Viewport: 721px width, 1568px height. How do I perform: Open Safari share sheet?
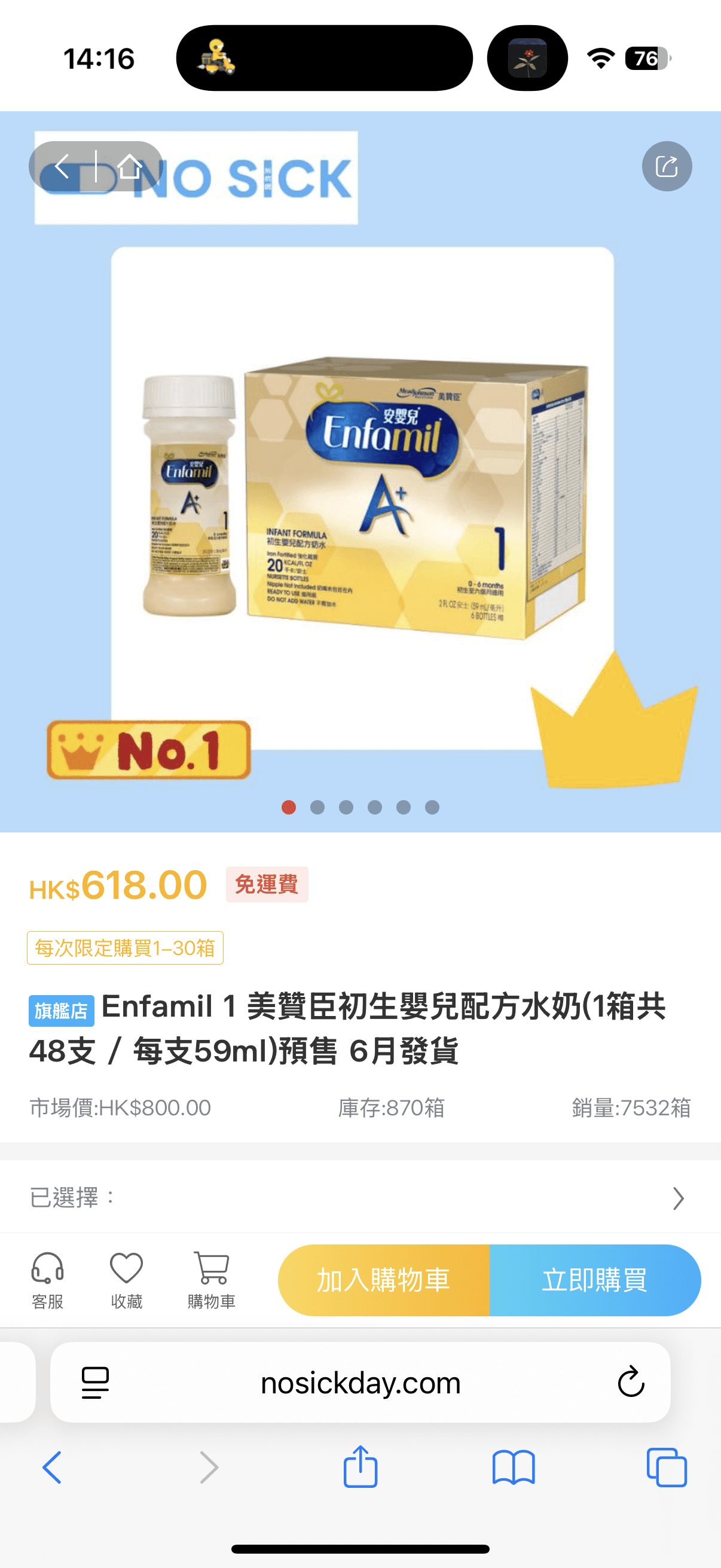tap(360, 1467)
